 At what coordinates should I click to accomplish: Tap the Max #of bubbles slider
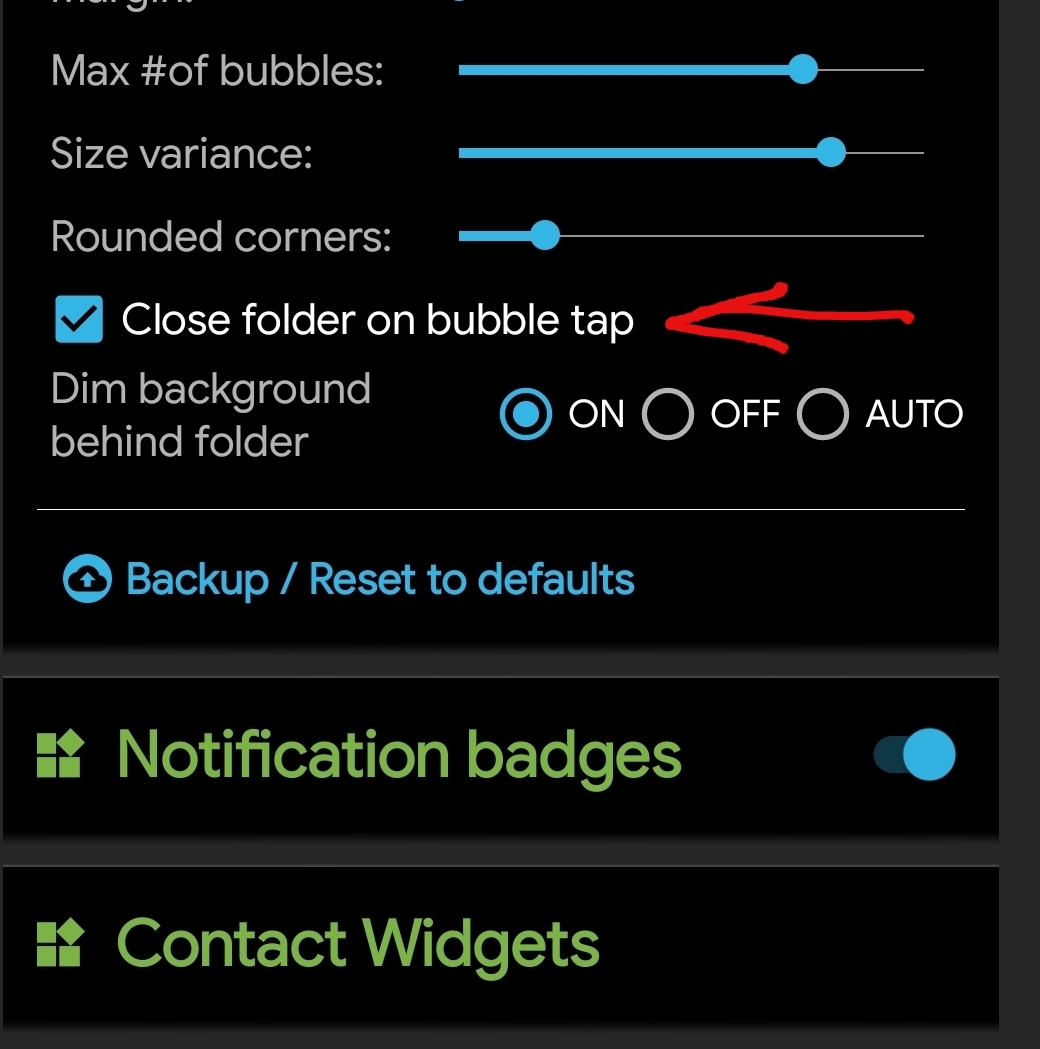click(690, 70)
